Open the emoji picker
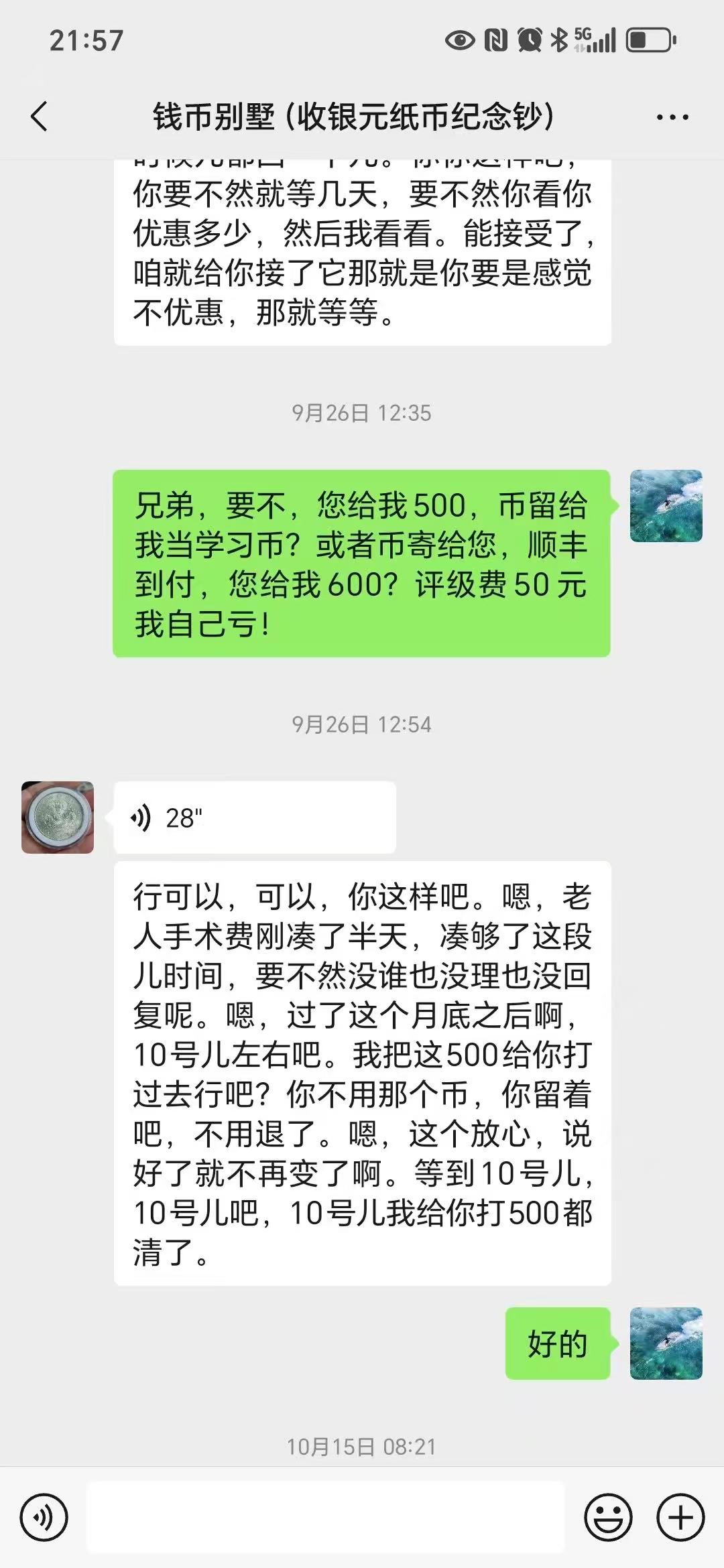Viewport: 724px width, 1568px height. point(608,1517)
